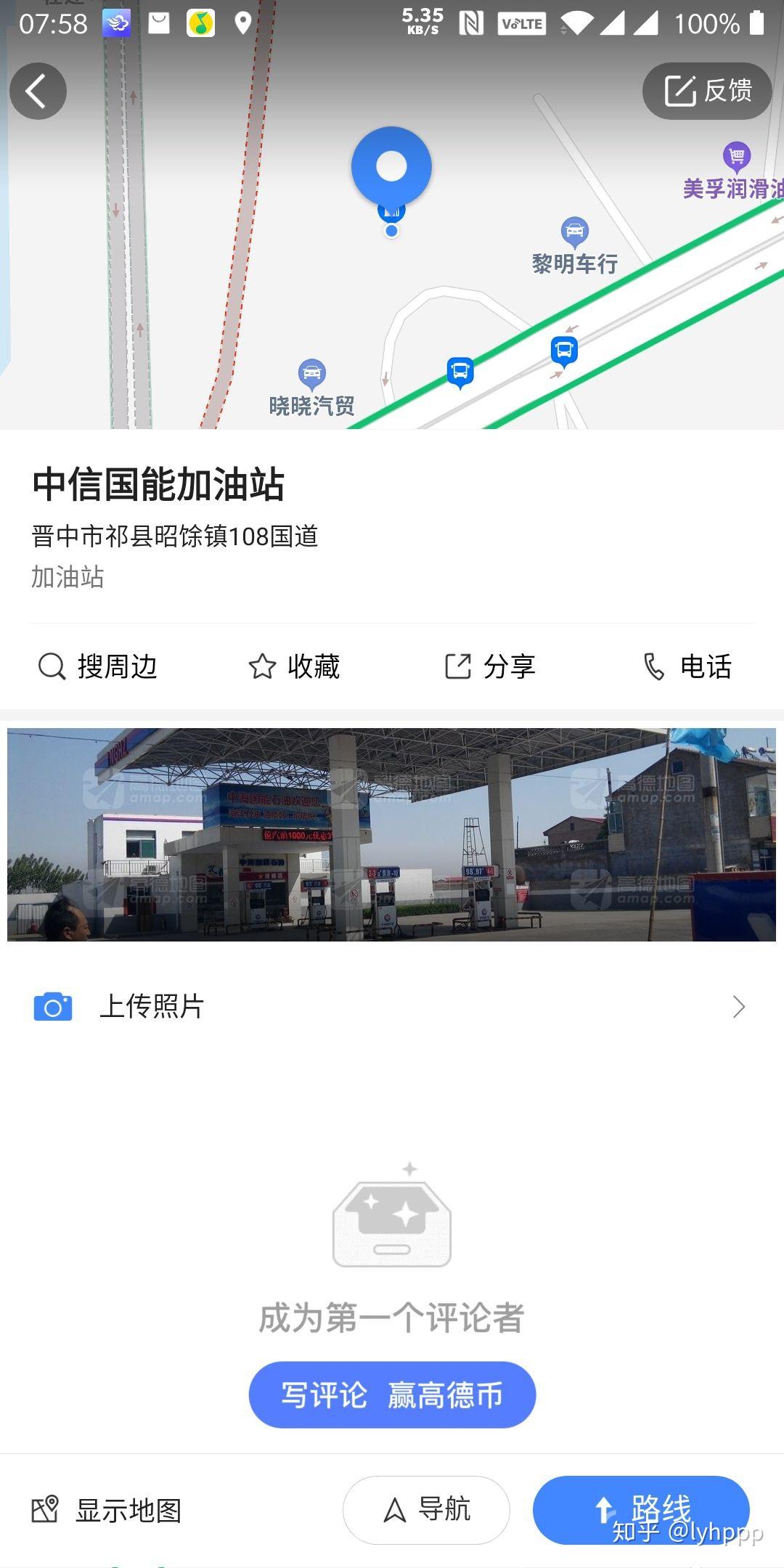784x1568 pixels.
Task: Open the 反馈 feedback button
Action: 706,91
